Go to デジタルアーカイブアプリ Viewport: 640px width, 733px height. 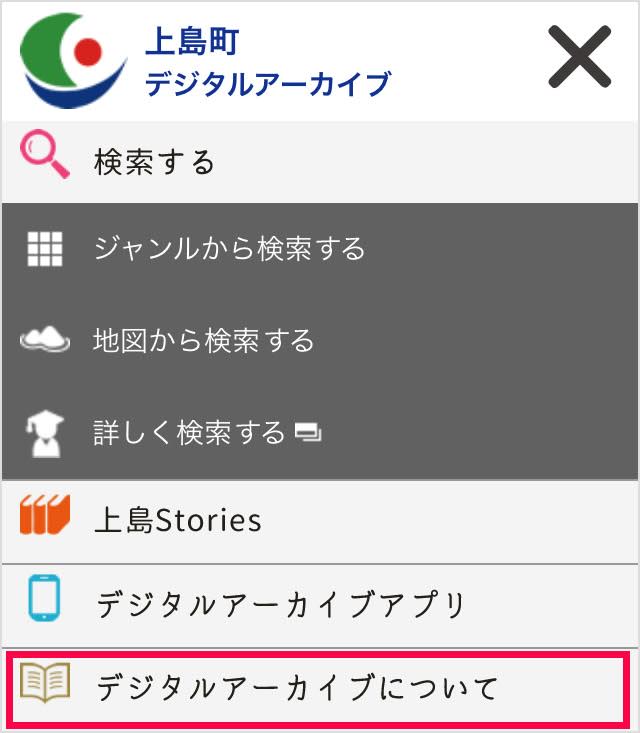280,604
